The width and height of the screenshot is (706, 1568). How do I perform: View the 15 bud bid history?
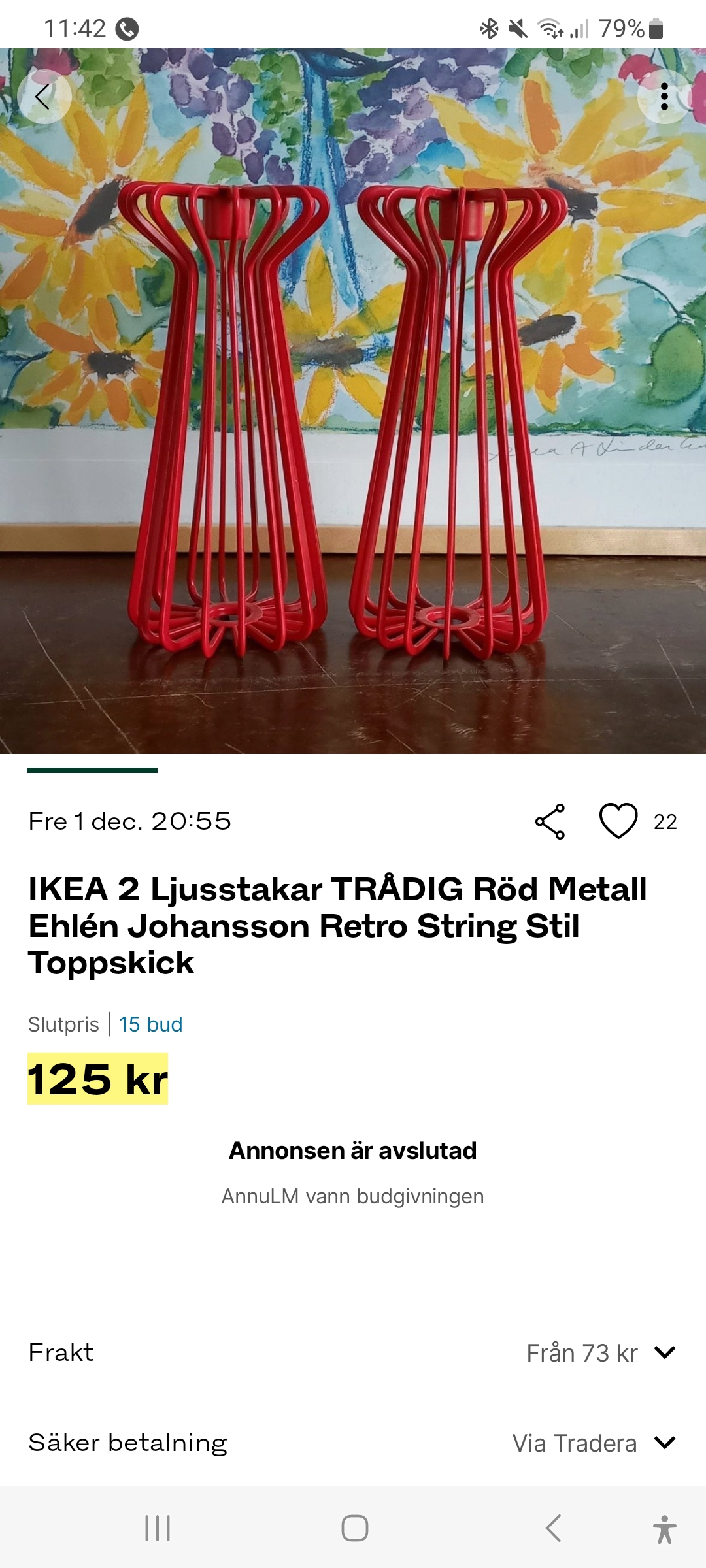click(x=150, y=1024)
